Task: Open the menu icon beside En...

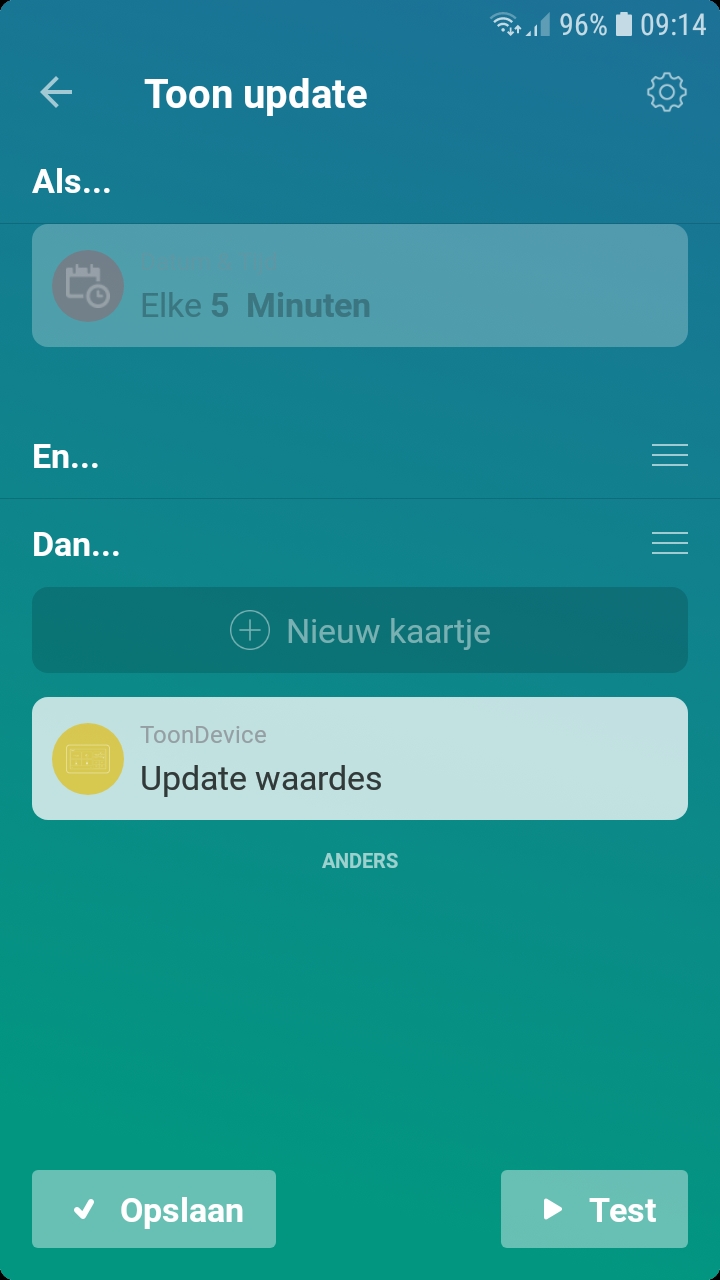Action: click(x=669, y=456)
